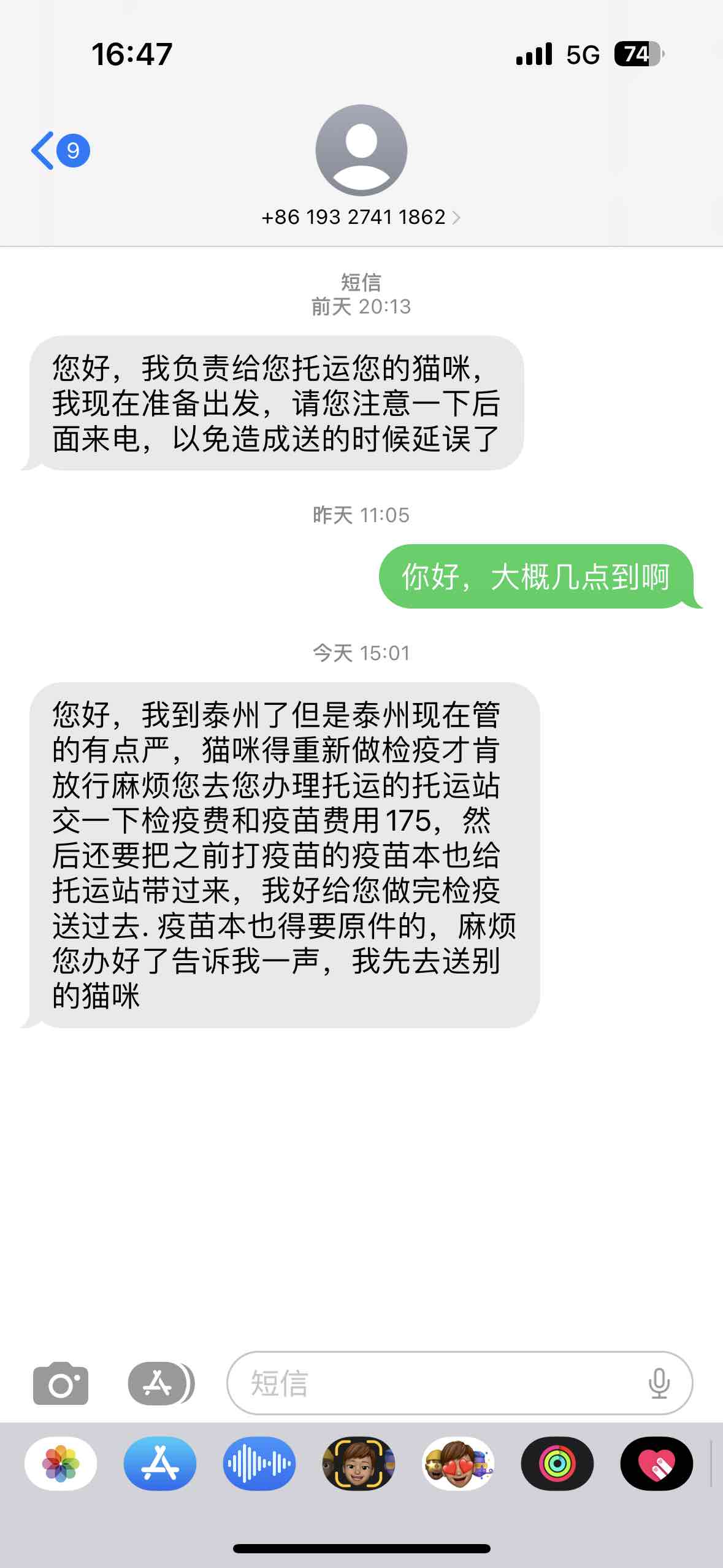This screenshot has width=723, height=1568.
Task: Open the App Store in the app drawer
Action: tap(160, 1464)
